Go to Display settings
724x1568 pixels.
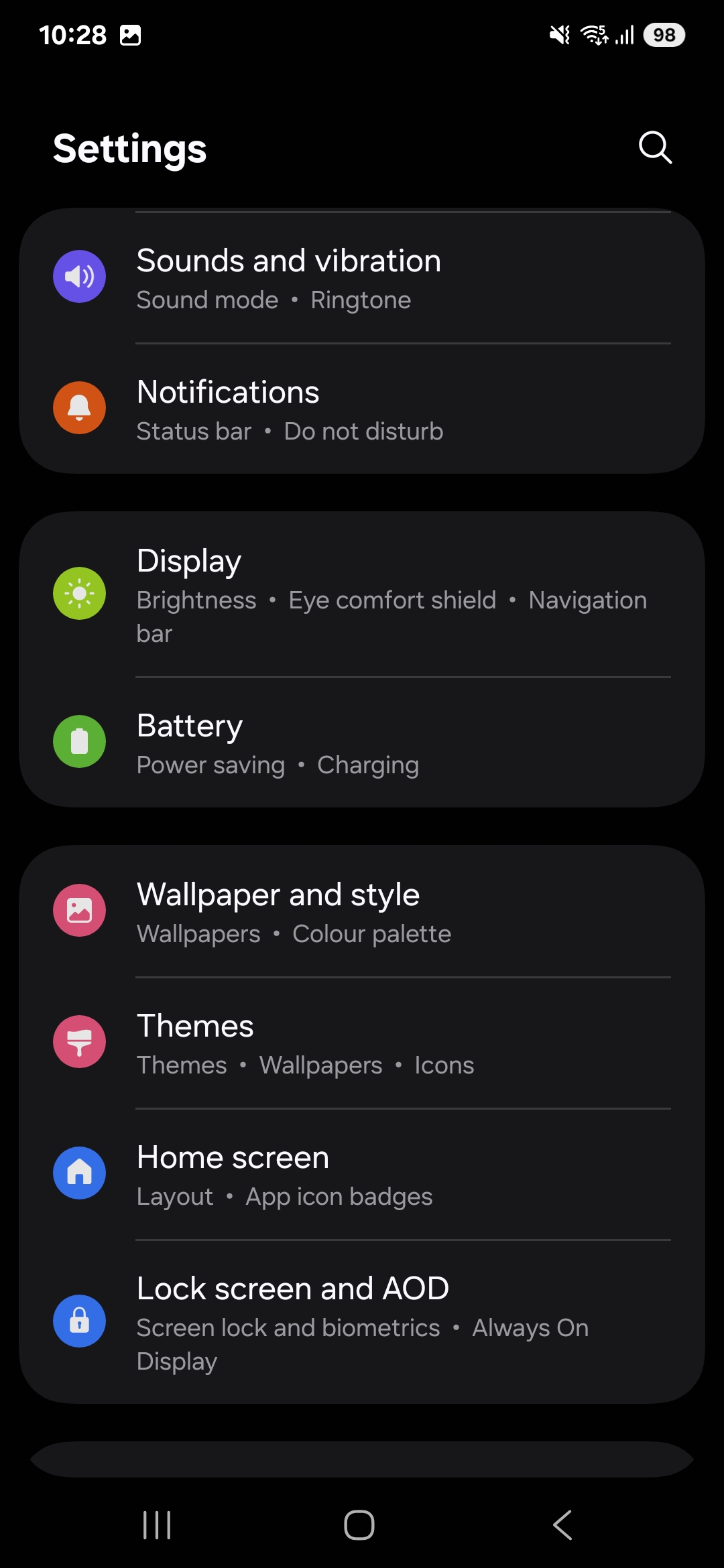click(362, 594)
